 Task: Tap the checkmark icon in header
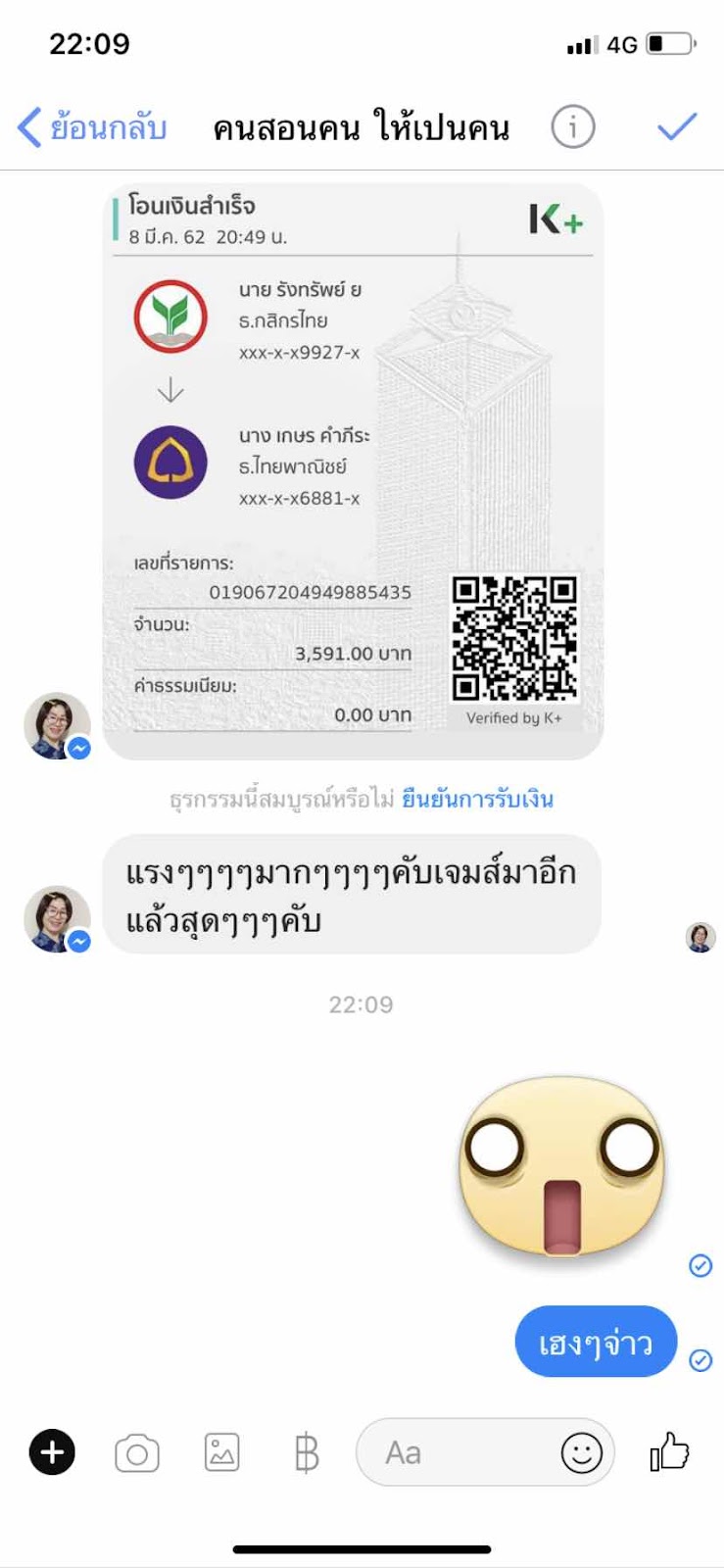coord(676,127)
